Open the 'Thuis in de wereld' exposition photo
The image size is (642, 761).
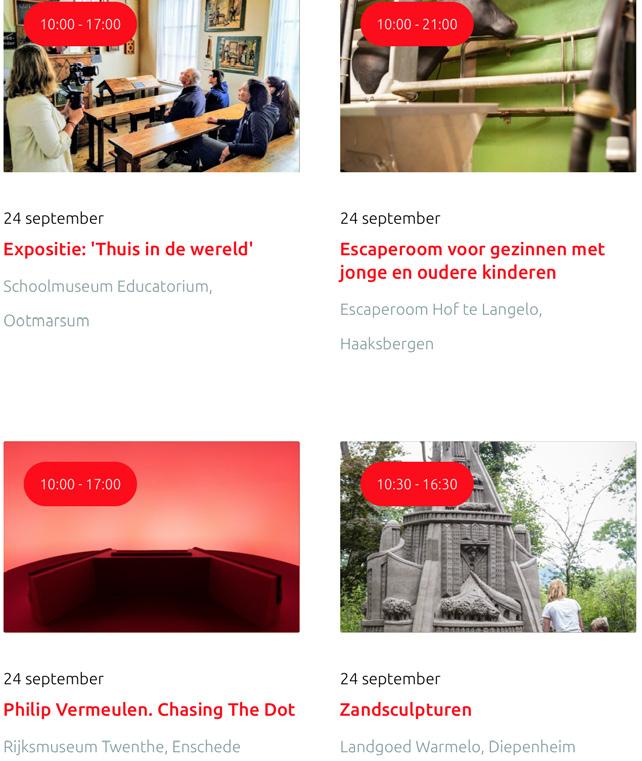click(x=151, y=86)
